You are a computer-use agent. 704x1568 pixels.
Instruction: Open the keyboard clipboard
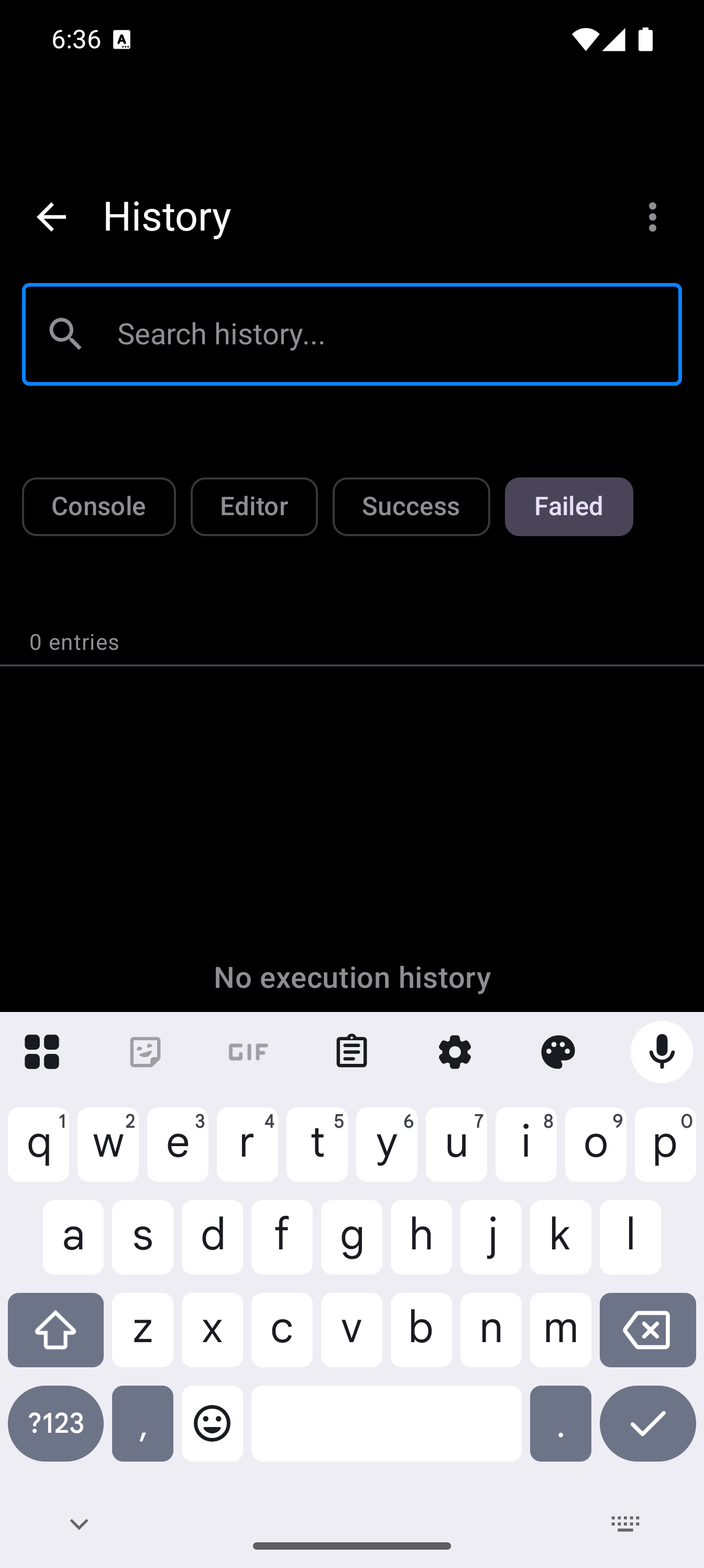(351, 1051)
